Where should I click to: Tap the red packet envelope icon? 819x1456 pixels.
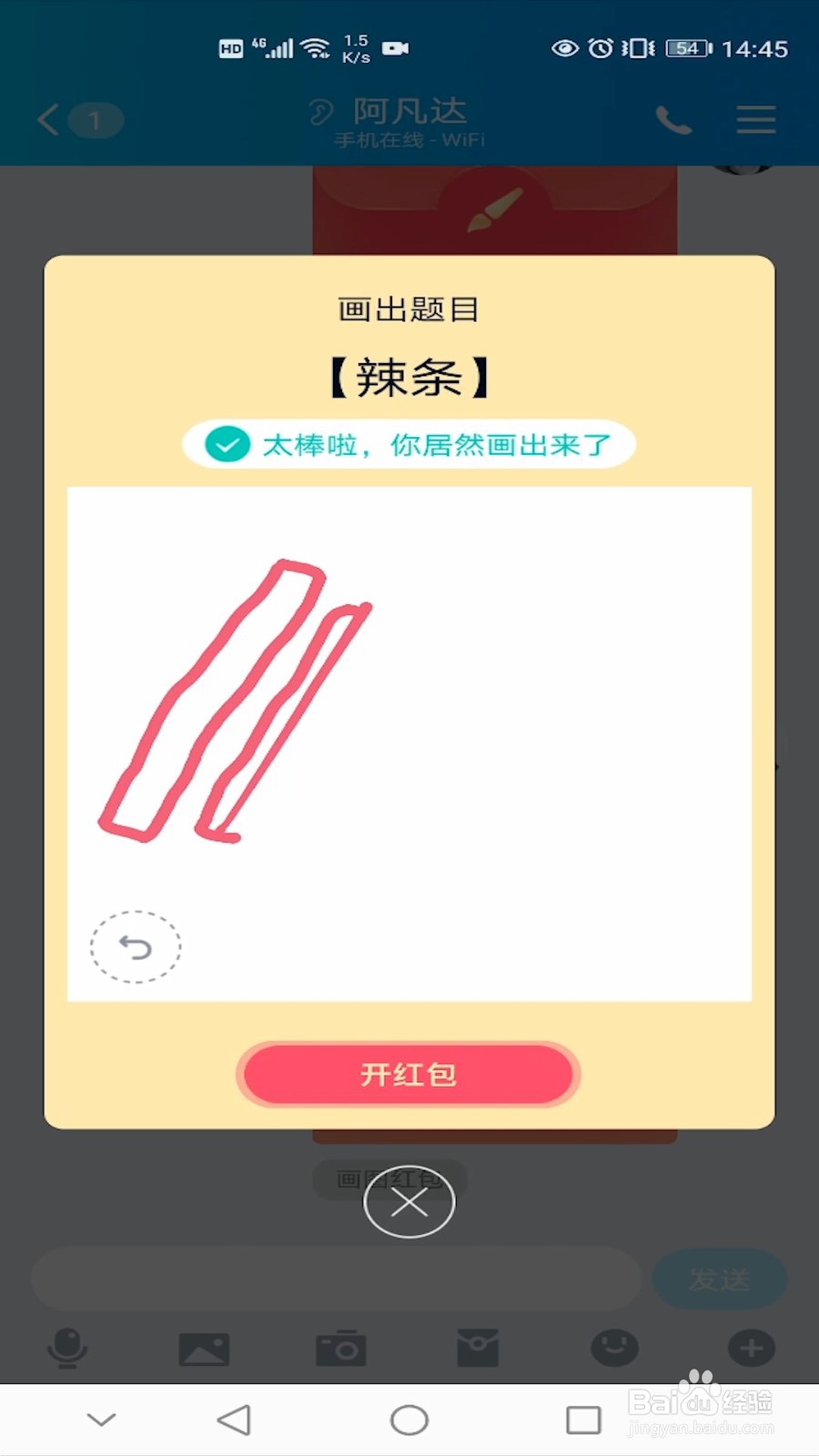(478, 1350)
